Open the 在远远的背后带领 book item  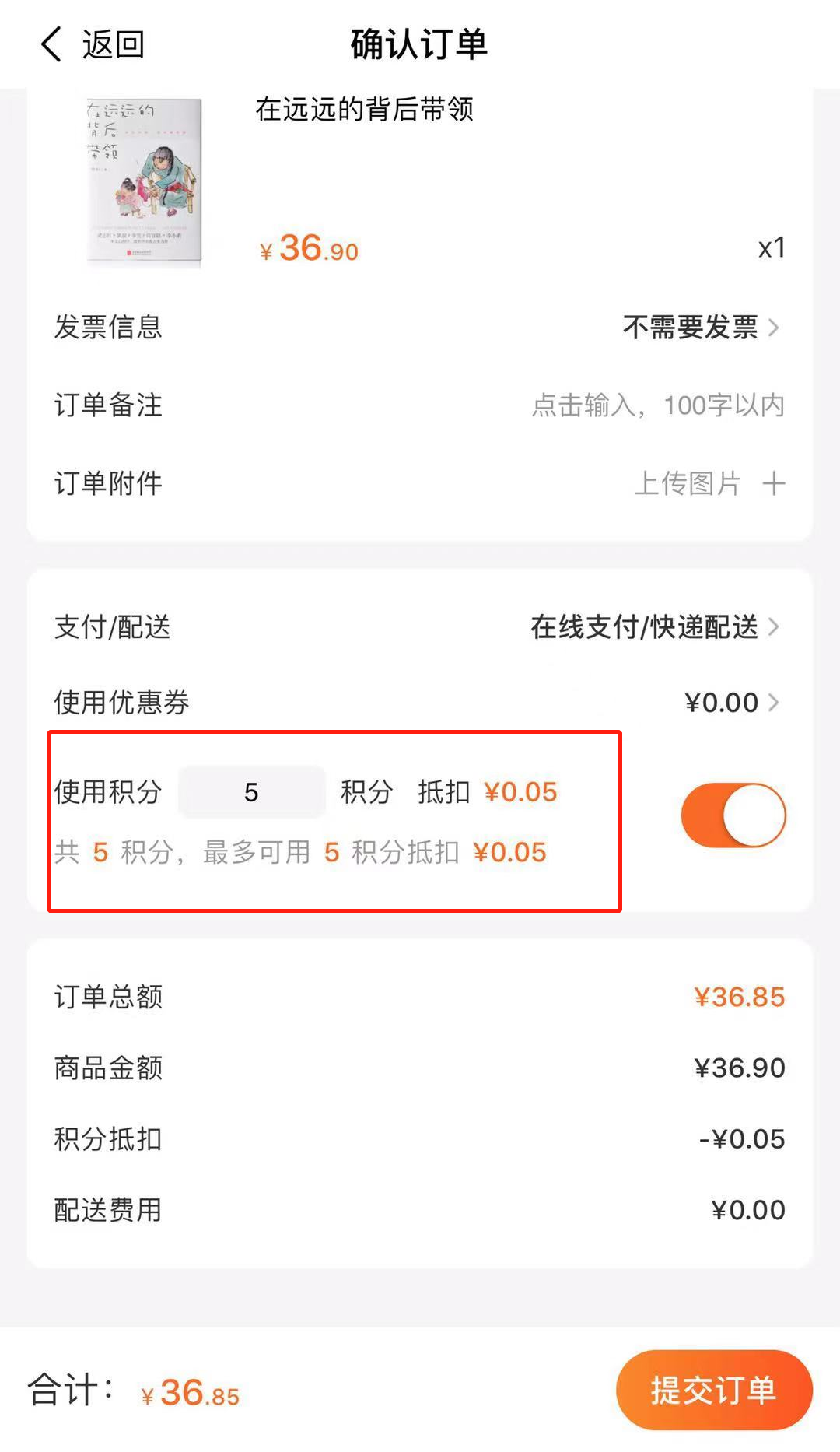point(364,110)
